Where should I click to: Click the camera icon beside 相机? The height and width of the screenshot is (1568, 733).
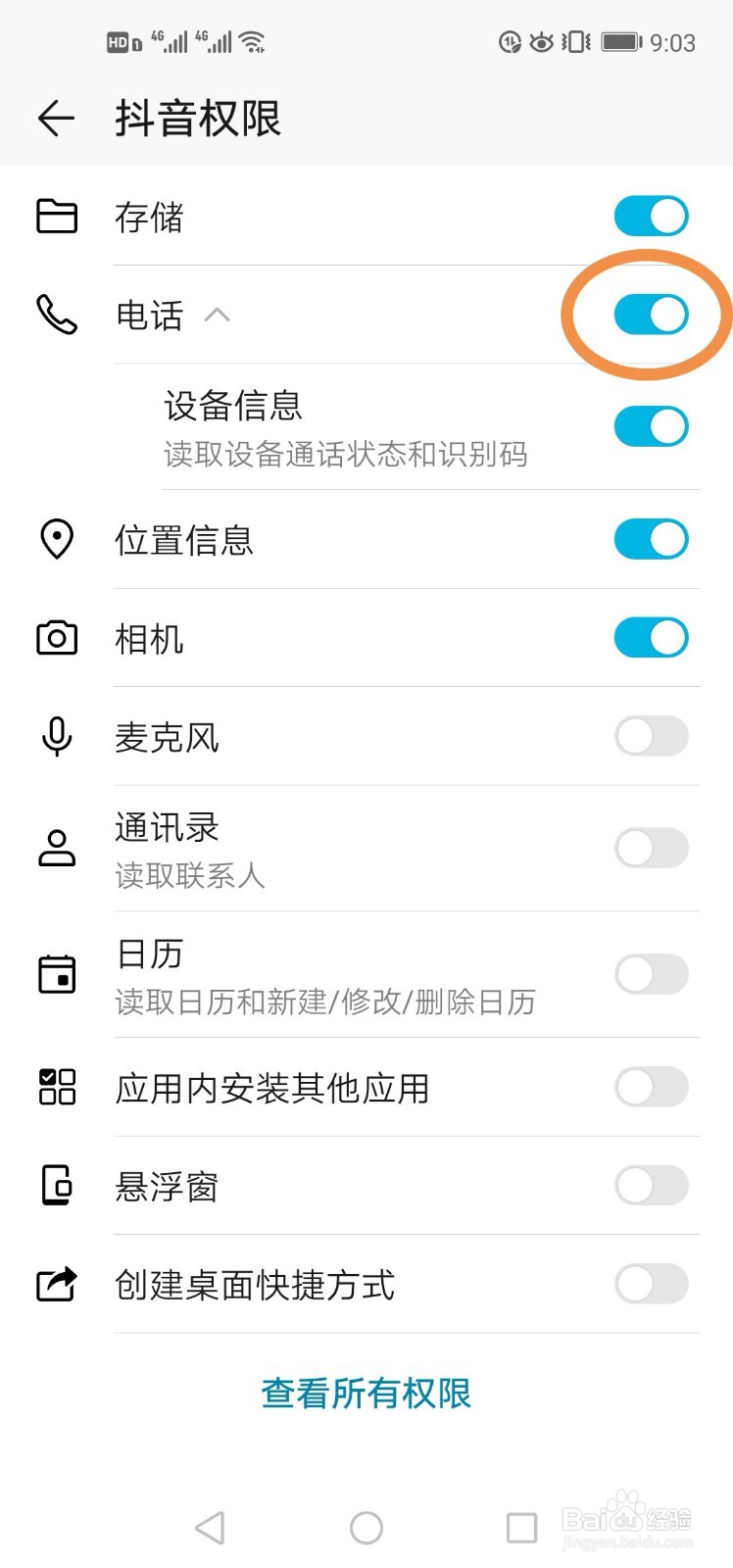[56, 637]
